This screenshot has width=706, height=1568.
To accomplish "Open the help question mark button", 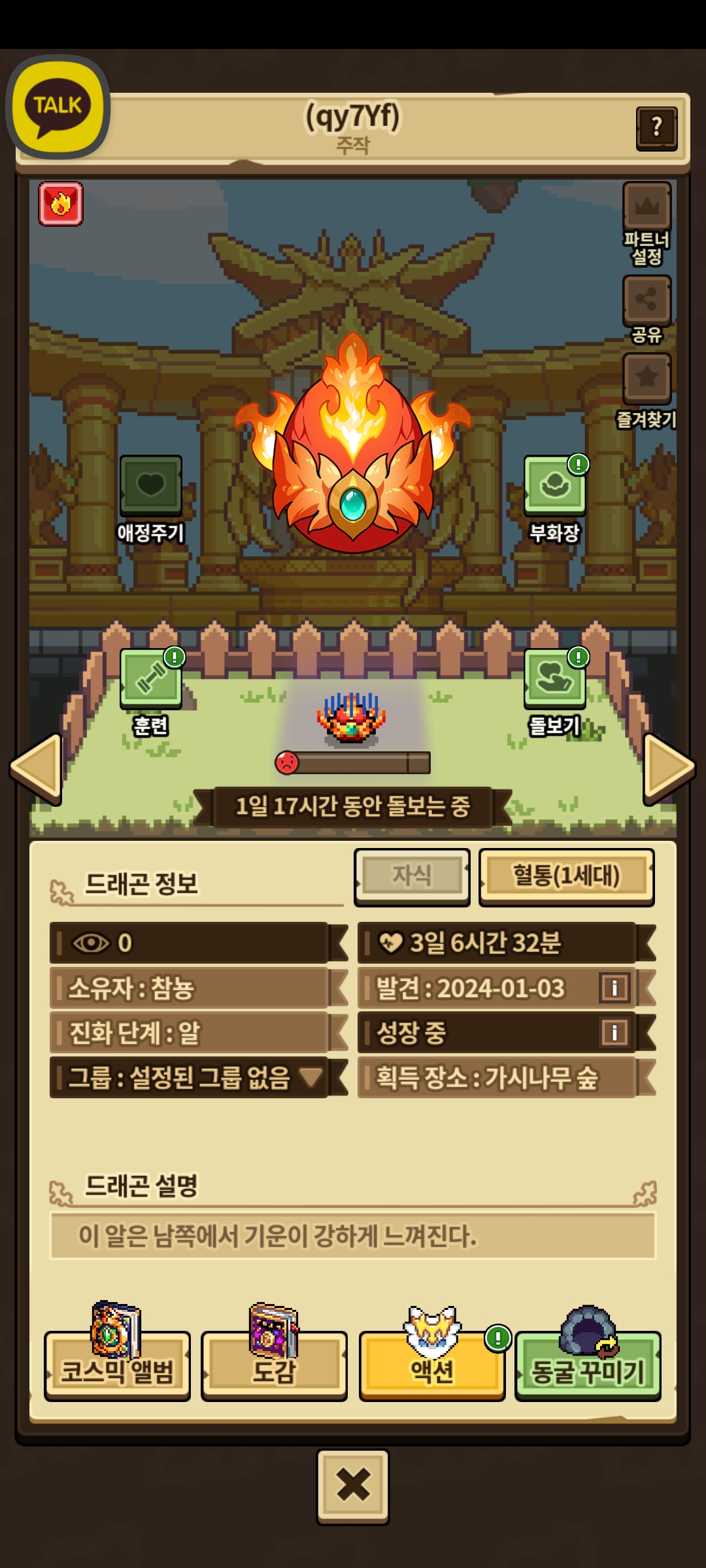I will [x=656, y=128].
